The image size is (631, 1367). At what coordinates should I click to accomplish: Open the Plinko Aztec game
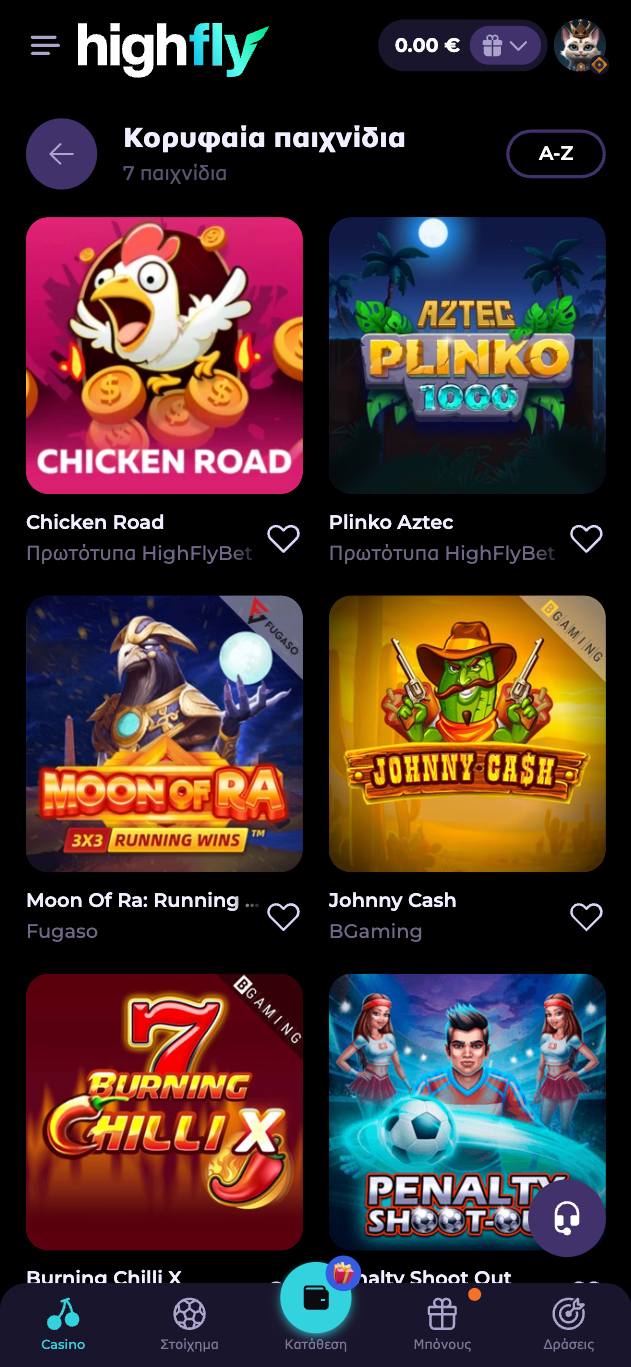tap(467, 355)
